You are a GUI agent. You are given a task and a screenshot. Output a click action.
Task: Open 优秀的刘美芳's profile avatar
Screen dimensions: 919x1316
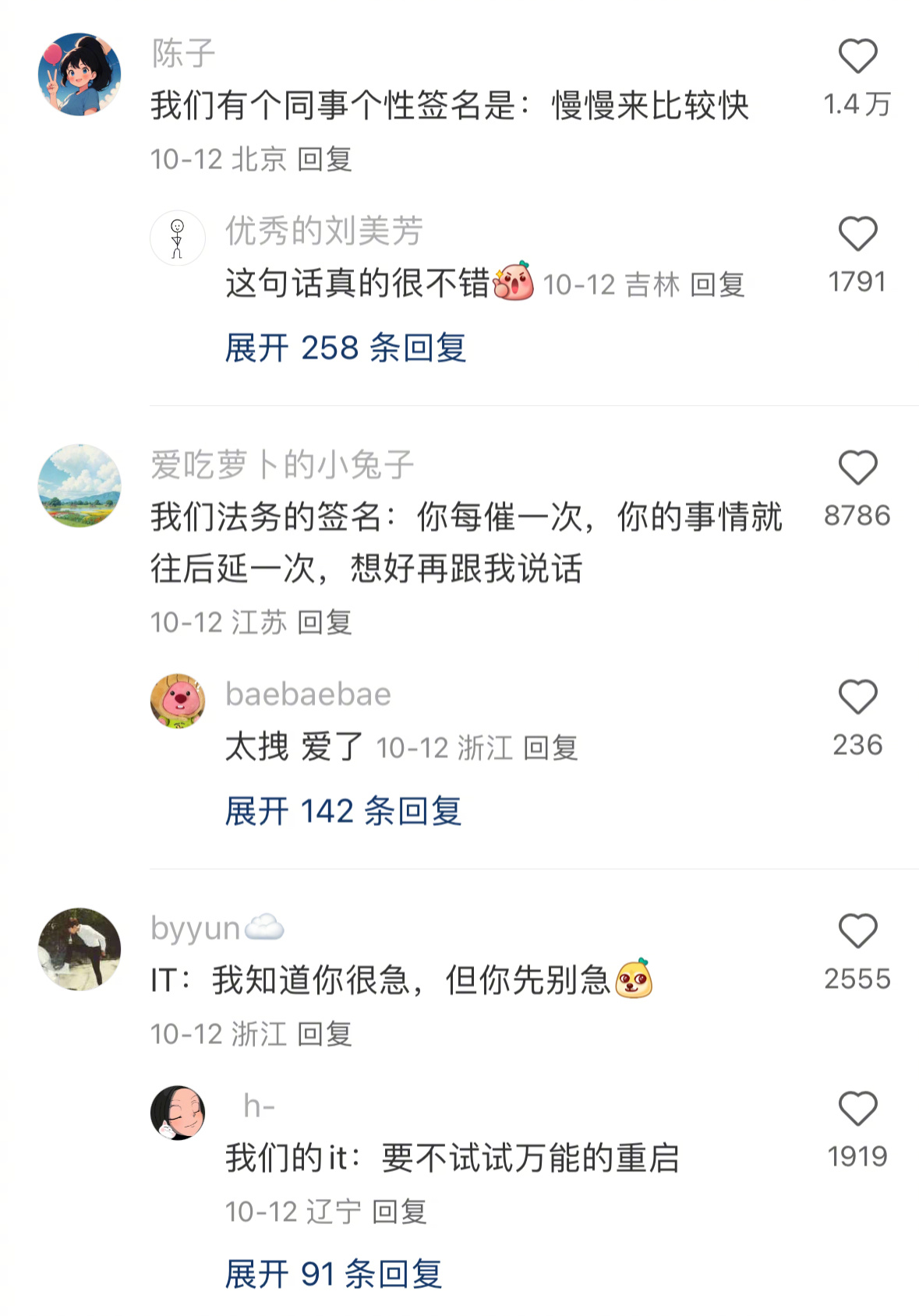tap(178, 238)
